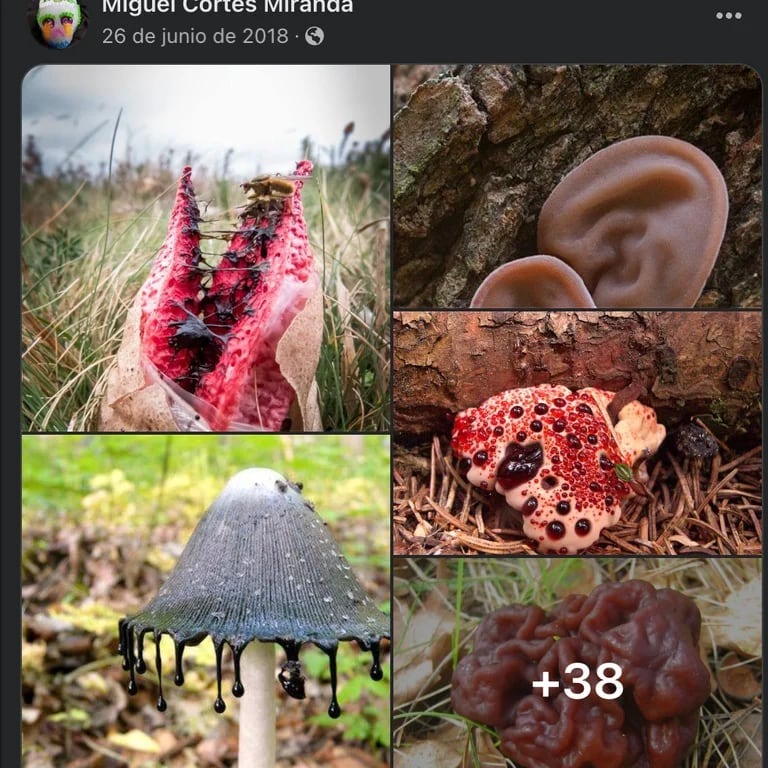Image resolution: width=768 pixels, height=768 pixels.
Task: Open the post date 26 de junio de 2018
Action: tap(195, 36)
